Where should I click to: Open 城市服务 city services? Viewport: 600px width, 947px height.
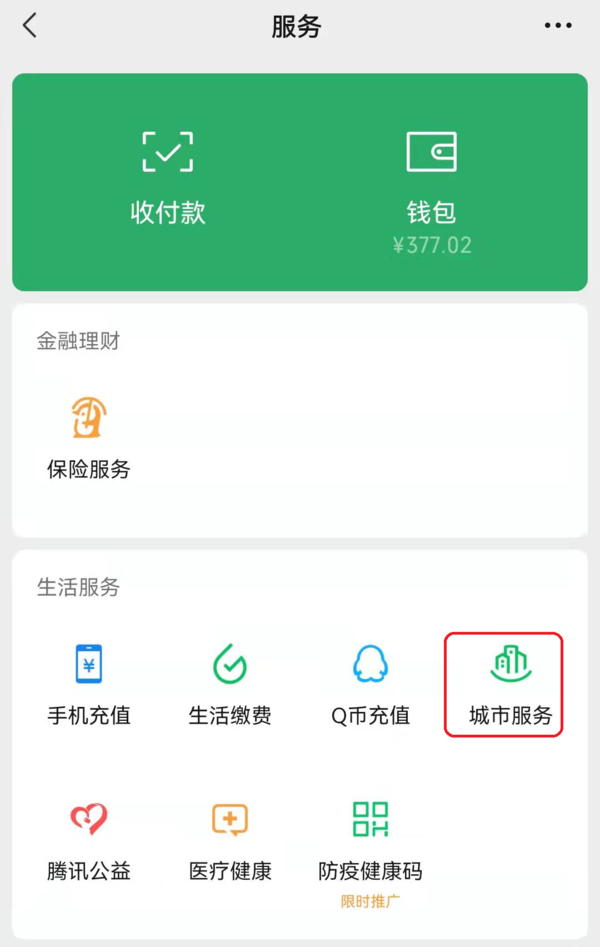pyautogui.click(x=510, y=684)
